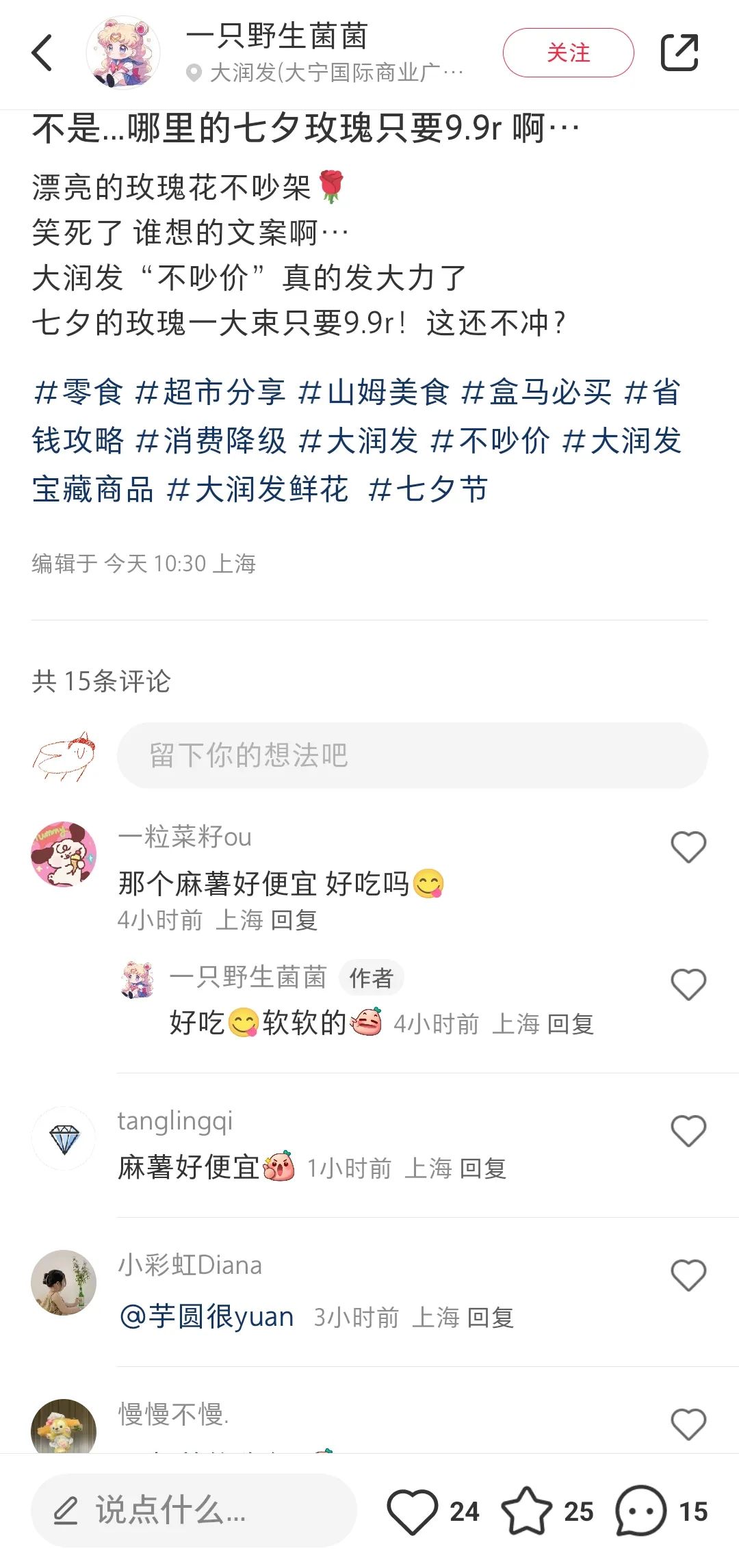Like 小彩虹Diana's comment
The image size is (739, 1568).
coord(688,1275)
